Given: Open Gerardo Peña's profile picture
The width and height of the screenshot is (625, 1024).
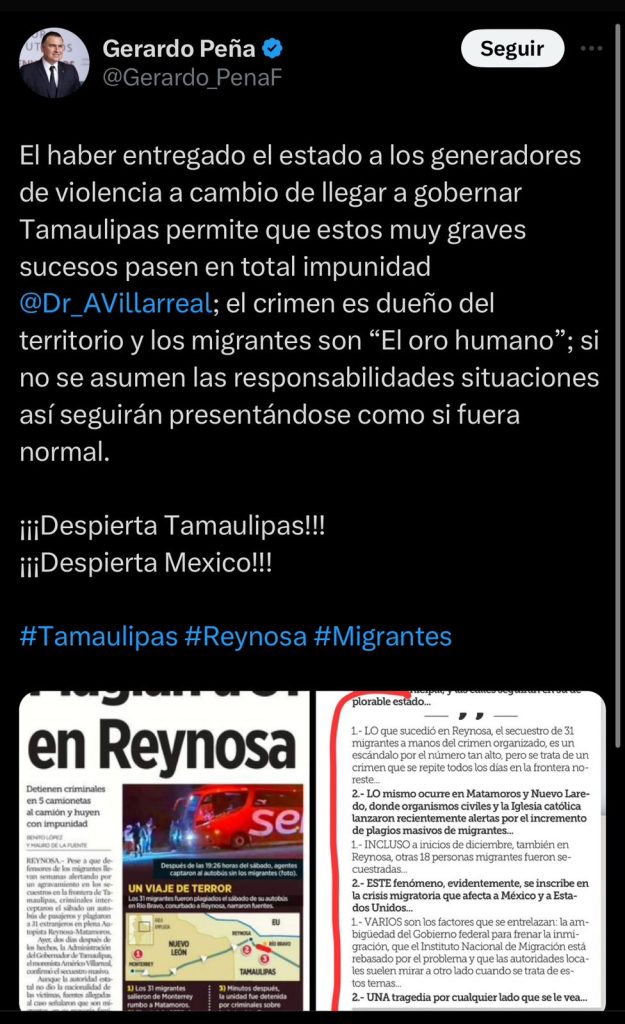Looking at the screenshot, I should (53, 62).
